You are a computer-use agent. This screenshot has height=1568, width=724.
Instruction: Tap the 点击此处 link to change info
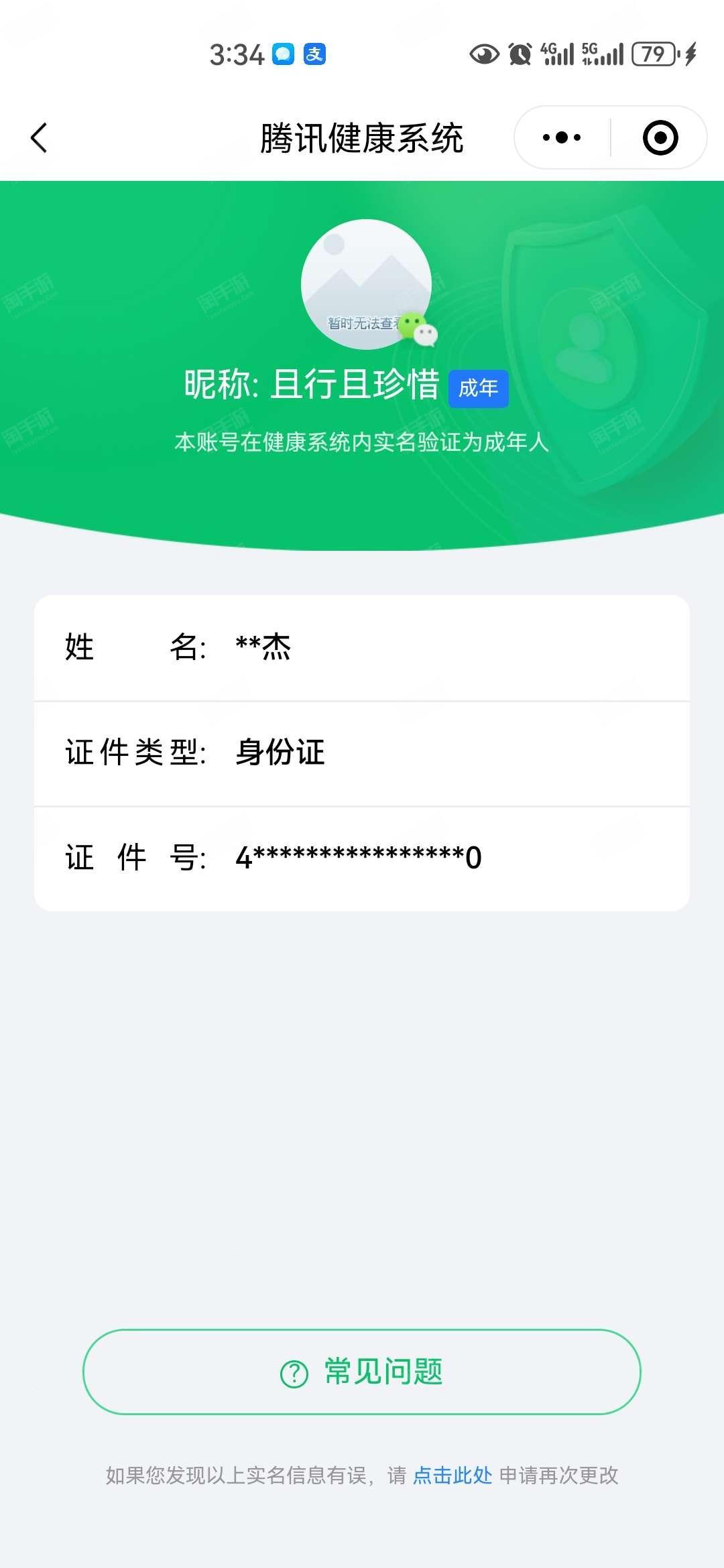point(452,1475)
